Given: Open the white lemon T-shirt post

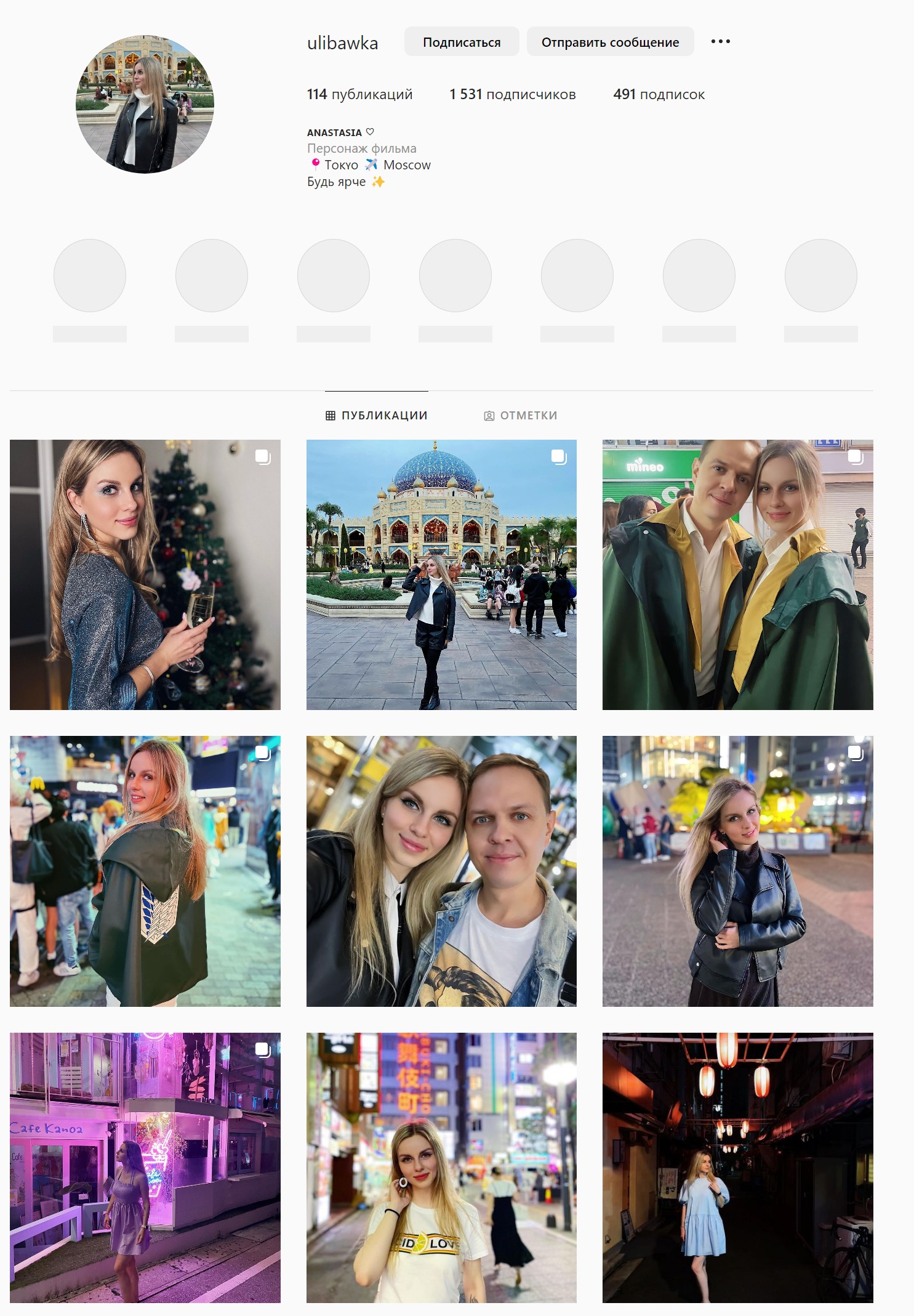Looking at the screenshot, I should coord(441,1168).
